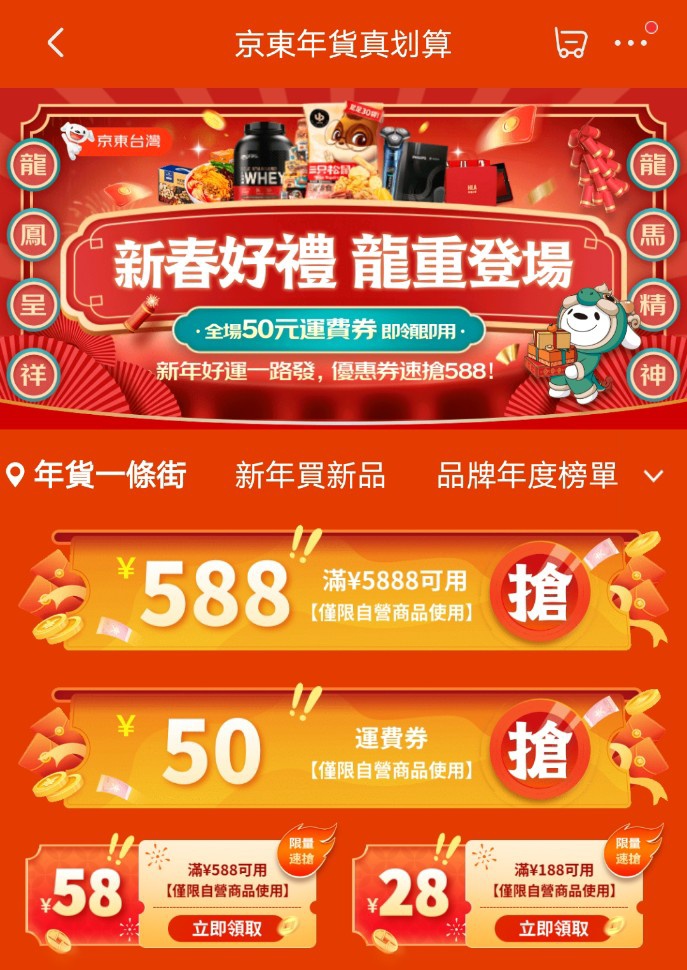Select the 品牌年度榜單 tab
Image resolution: width=687 pixels, height=970 pixels.
(527, 475)
